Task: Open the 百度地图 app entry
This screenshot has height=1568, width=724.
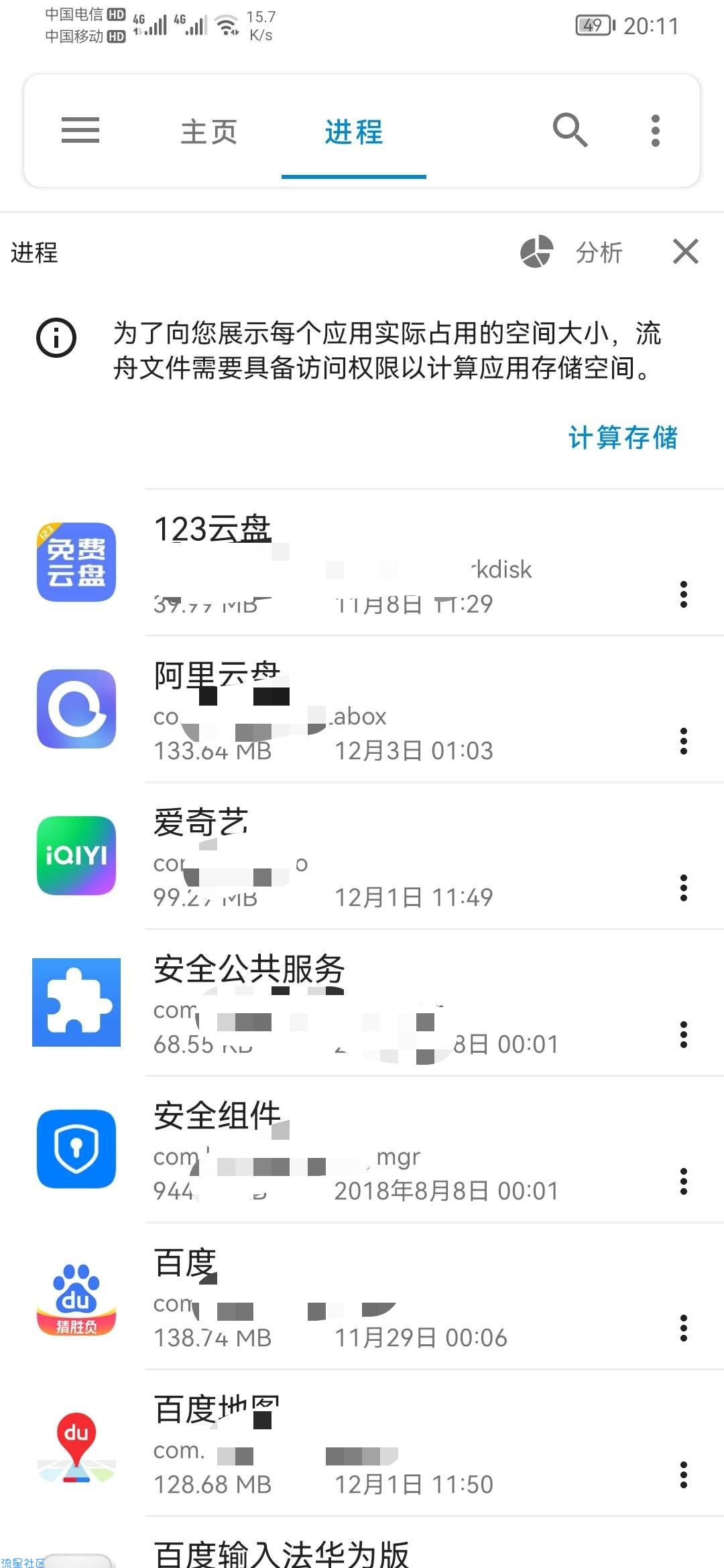Action: [362, 1443]
